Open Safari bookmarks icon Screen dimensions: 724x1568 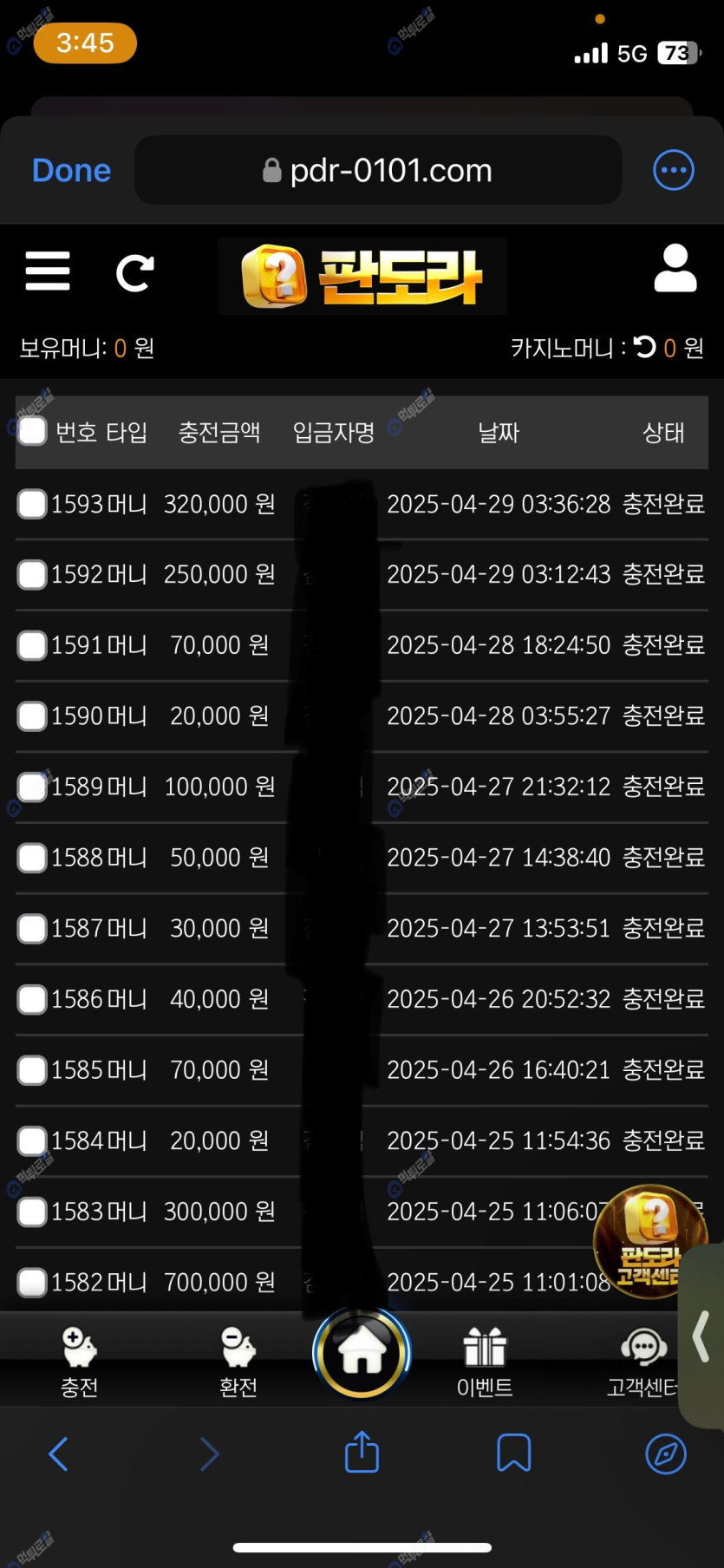pyautogui.click(x=513, y=1453)
